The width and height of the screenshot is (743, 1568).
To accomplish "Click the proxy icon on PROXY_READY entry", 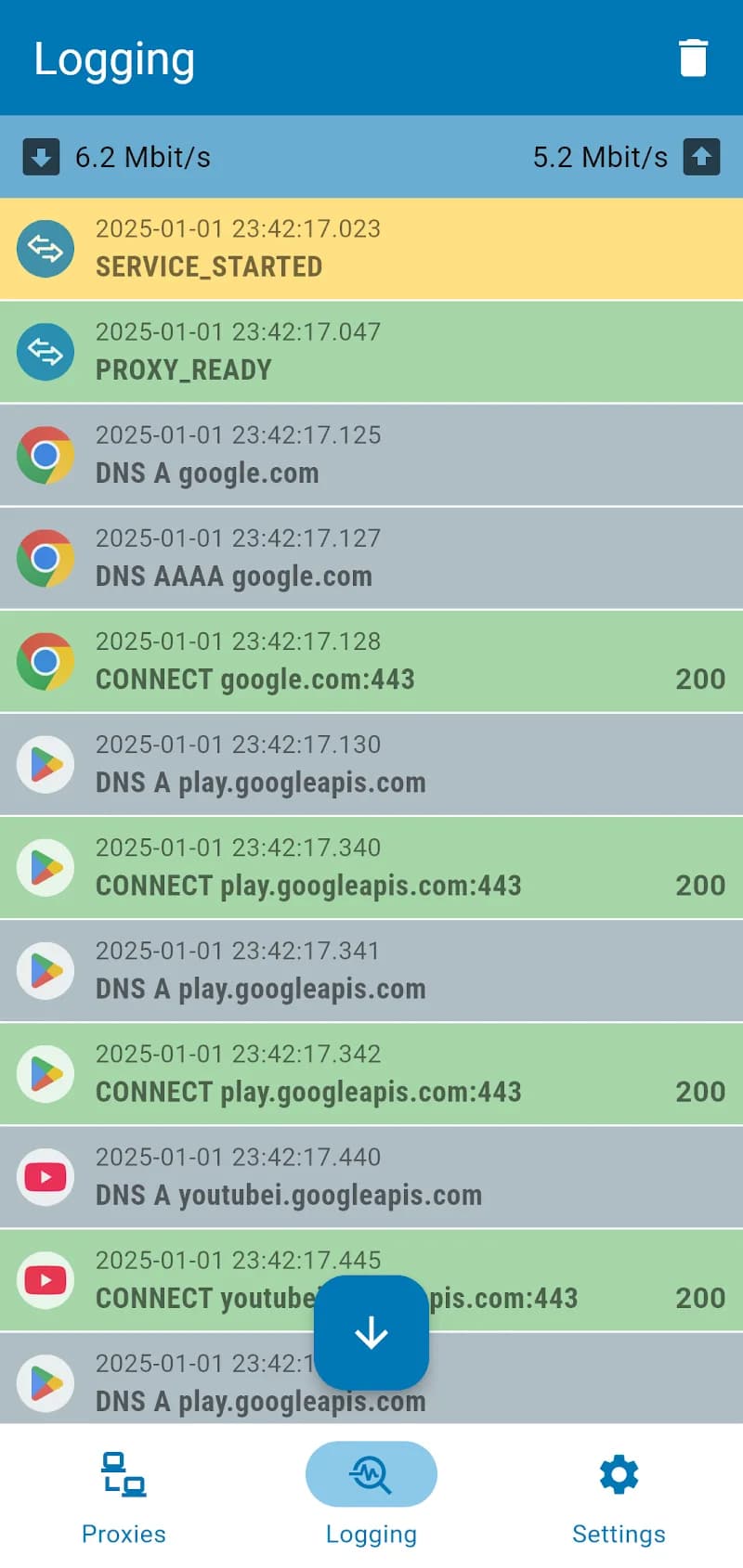I will 45,352.
